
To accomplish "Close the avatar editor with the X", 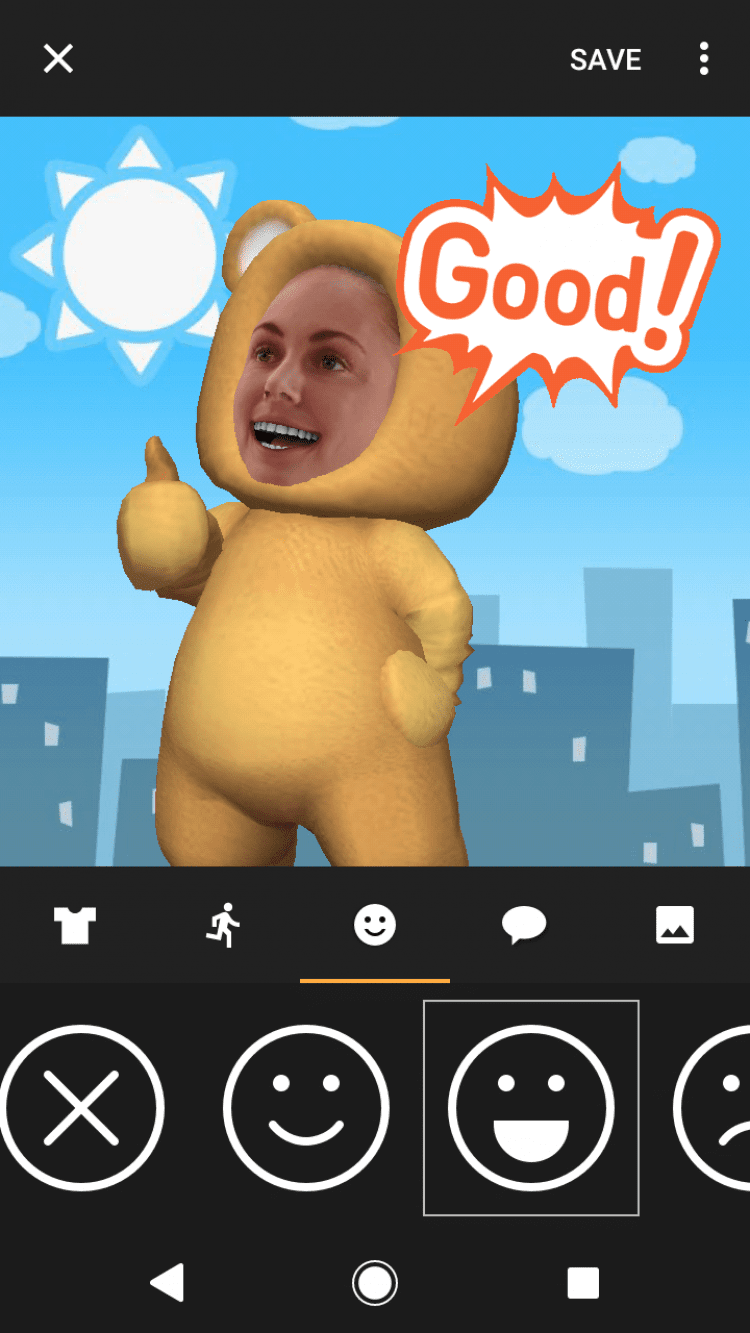I will [x=58, y=59].
